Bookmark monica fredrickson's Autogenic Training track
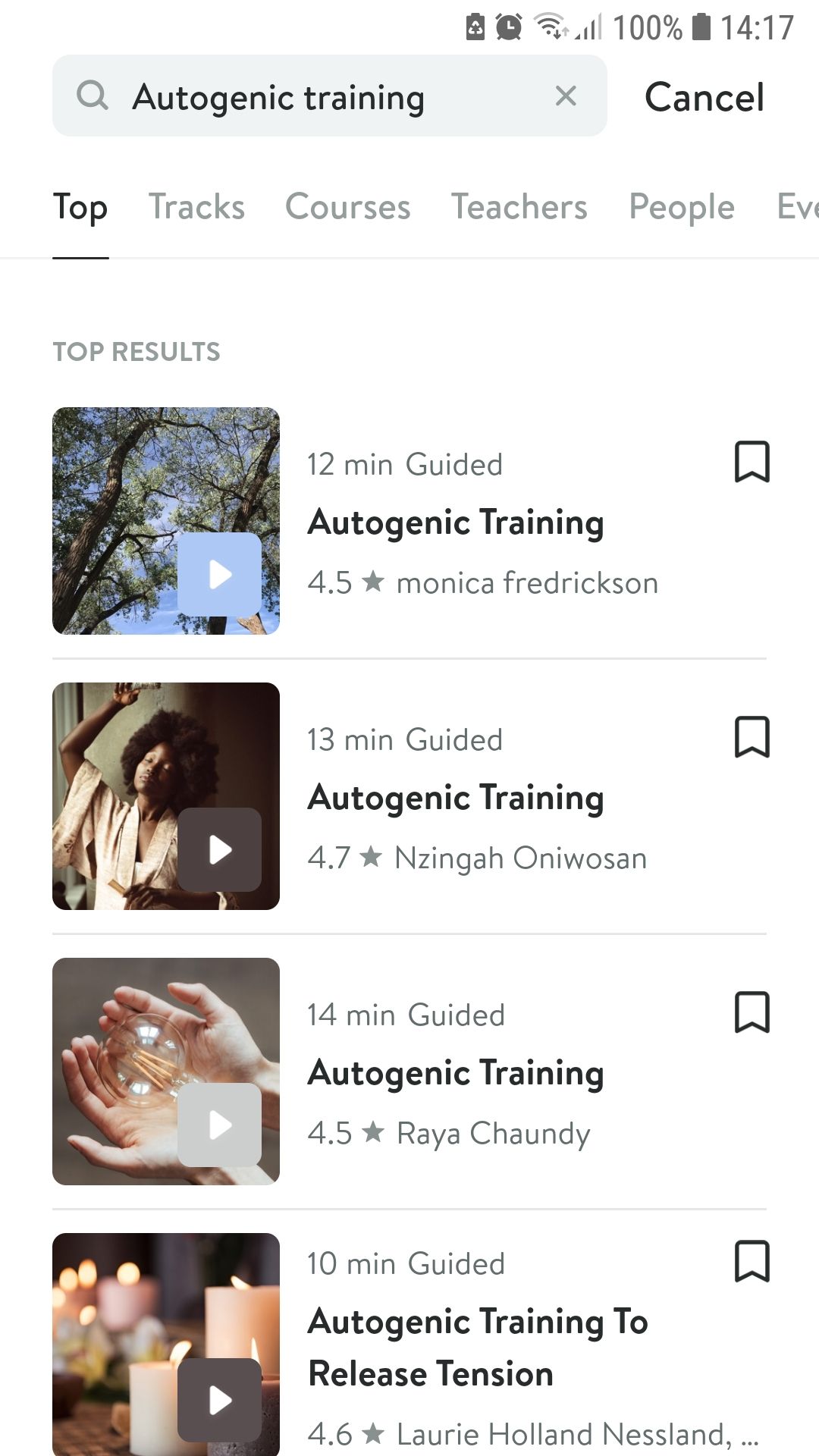This screenshot has height=1456, width=819. [752, 462]
